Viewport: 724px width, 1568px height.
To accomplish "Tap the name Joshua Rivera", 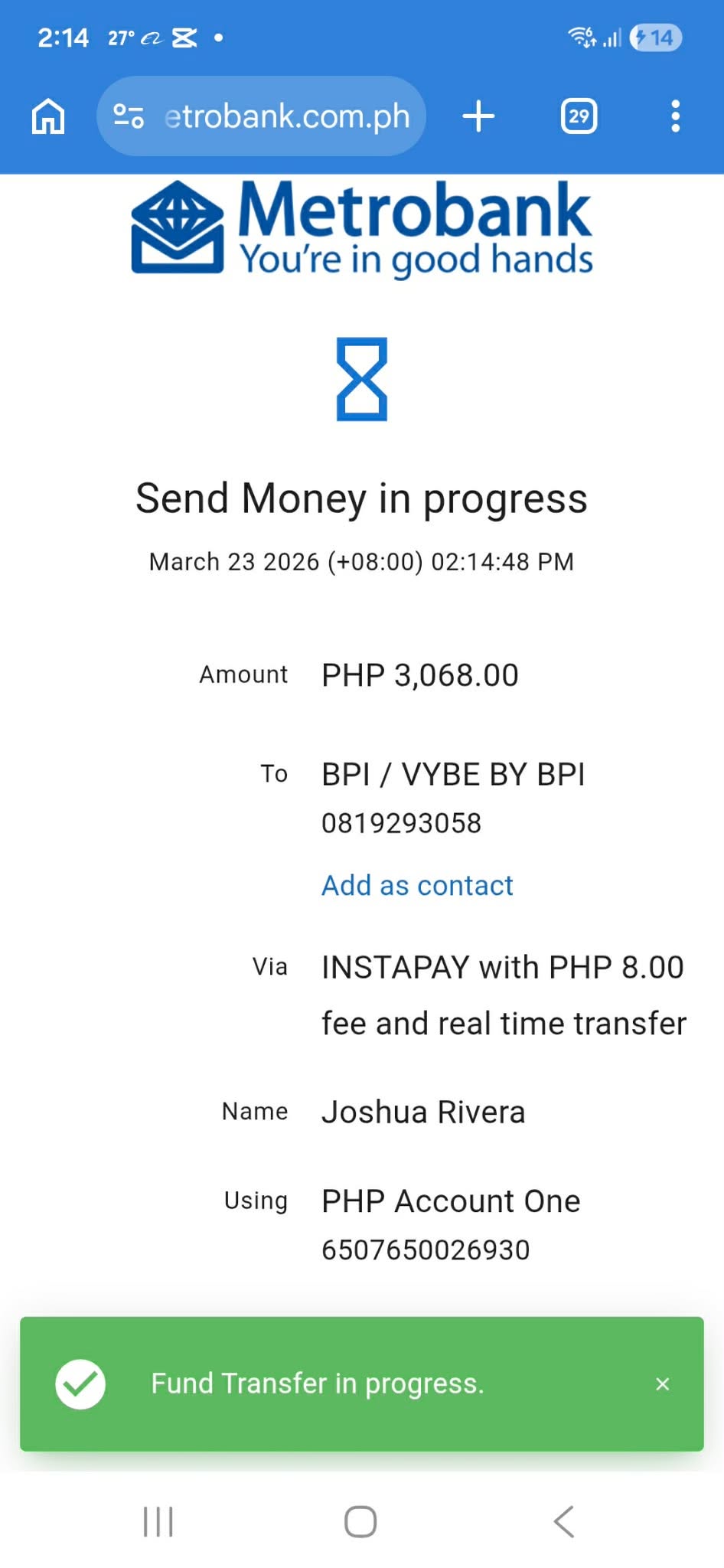I will [x=423, y=1111].
